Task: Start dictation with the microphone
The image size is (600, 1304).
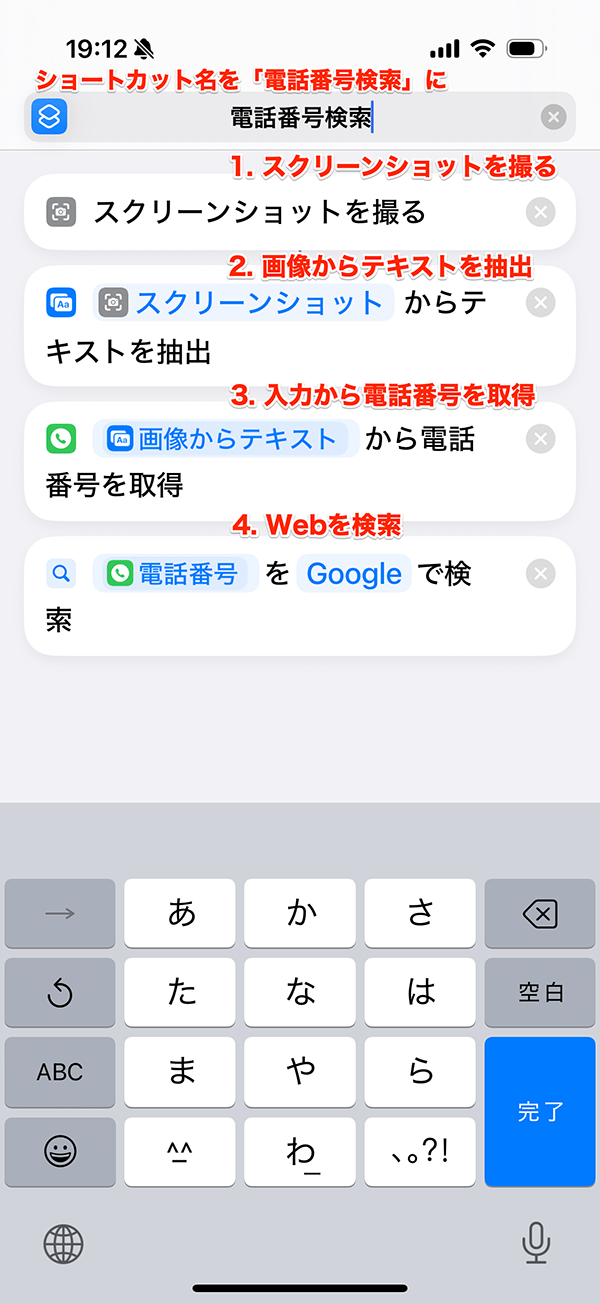Action: pyautogui.click(x=537, y=1244)
